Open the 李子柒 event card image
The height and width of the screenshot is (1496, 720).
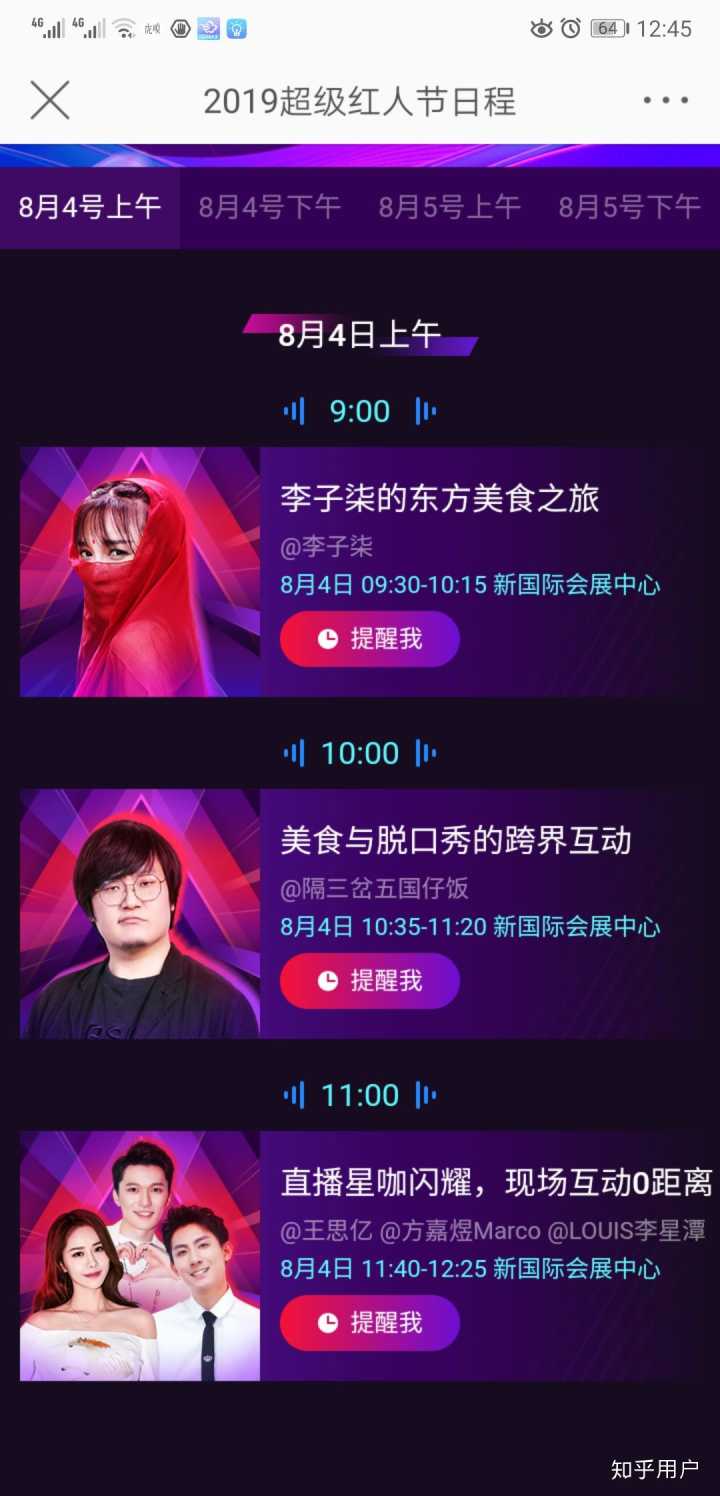pos(140,572)
